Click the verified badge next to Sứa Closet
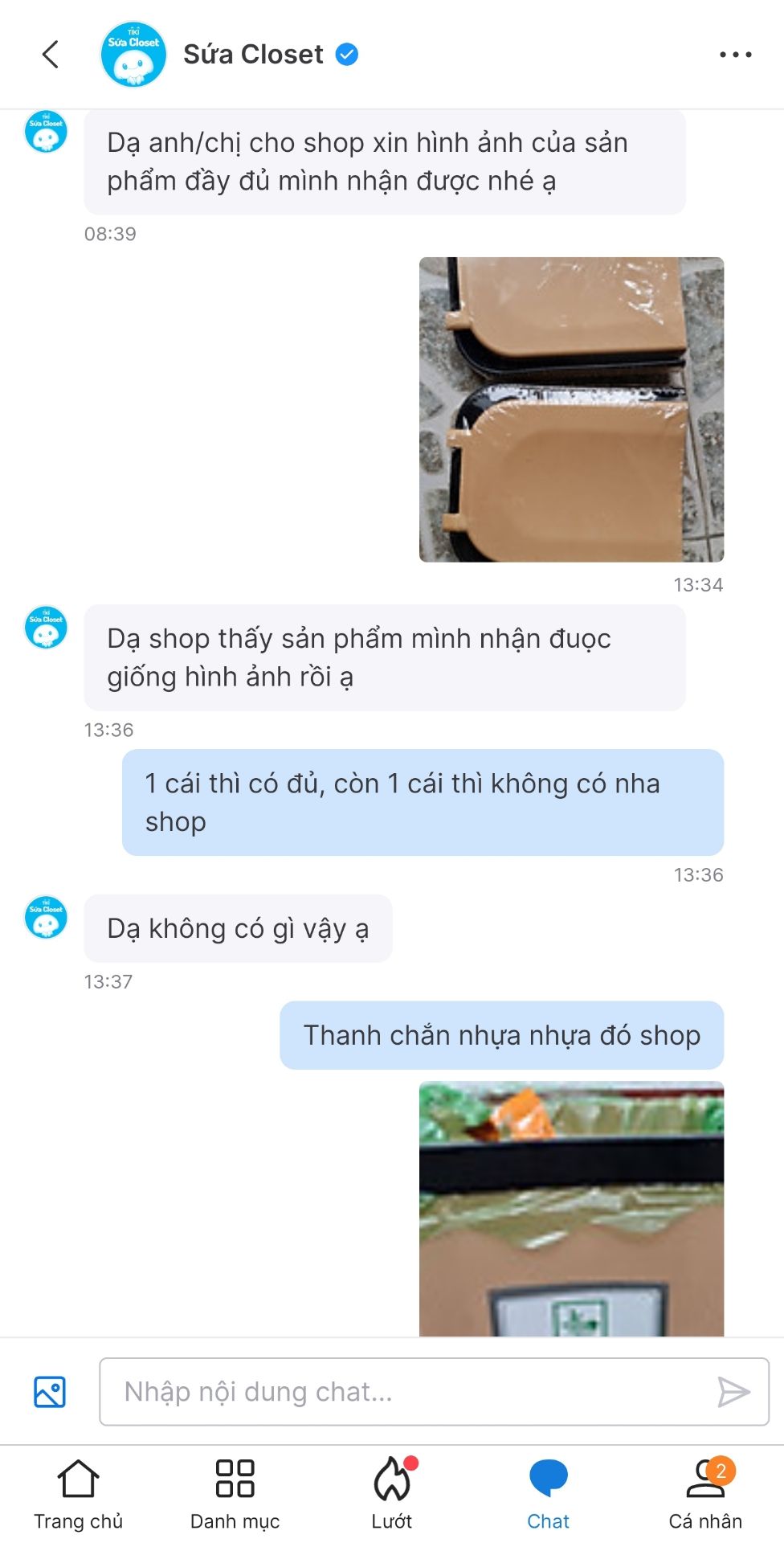784x1543 pixels. click(347, 53)
